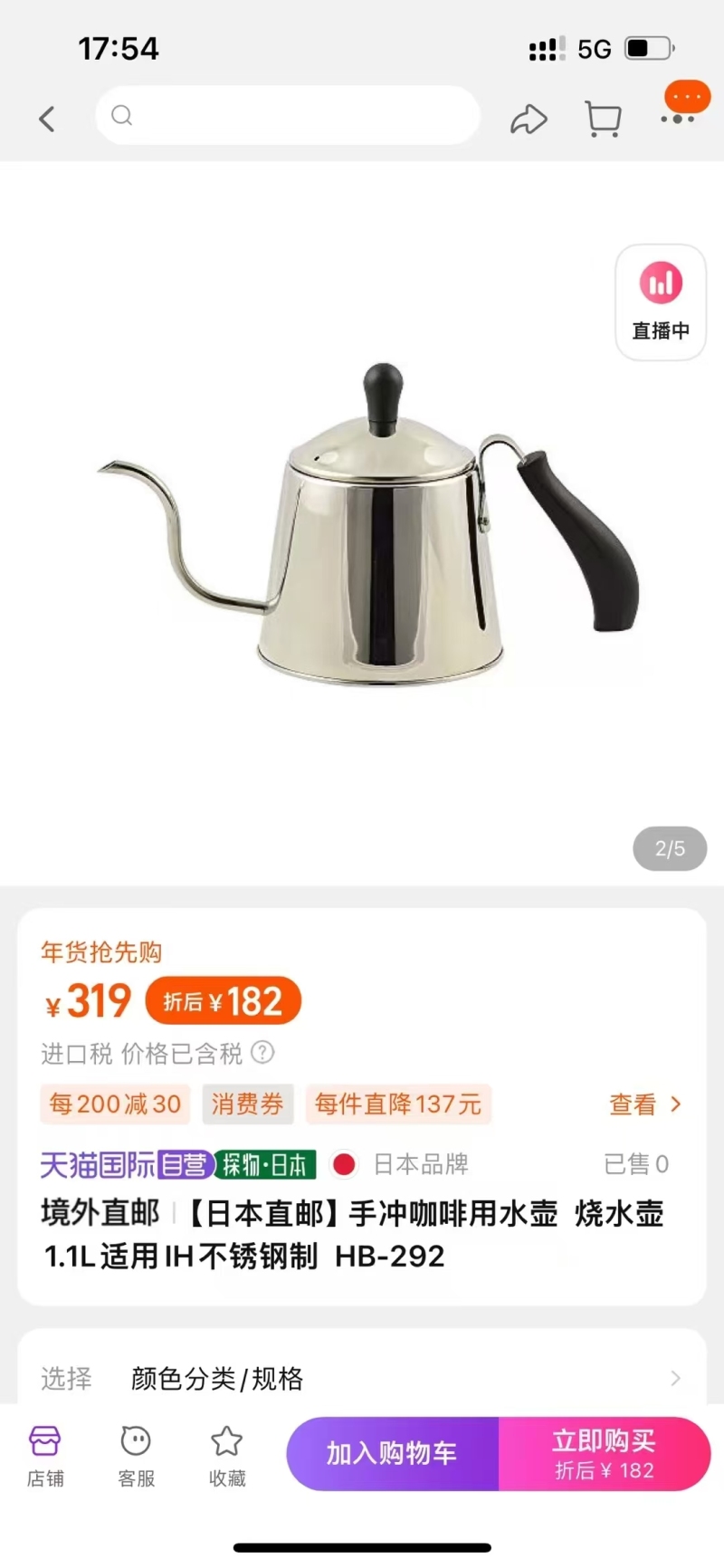Share this kettle product
The image size is (724, 1568).
click(529, 119)
